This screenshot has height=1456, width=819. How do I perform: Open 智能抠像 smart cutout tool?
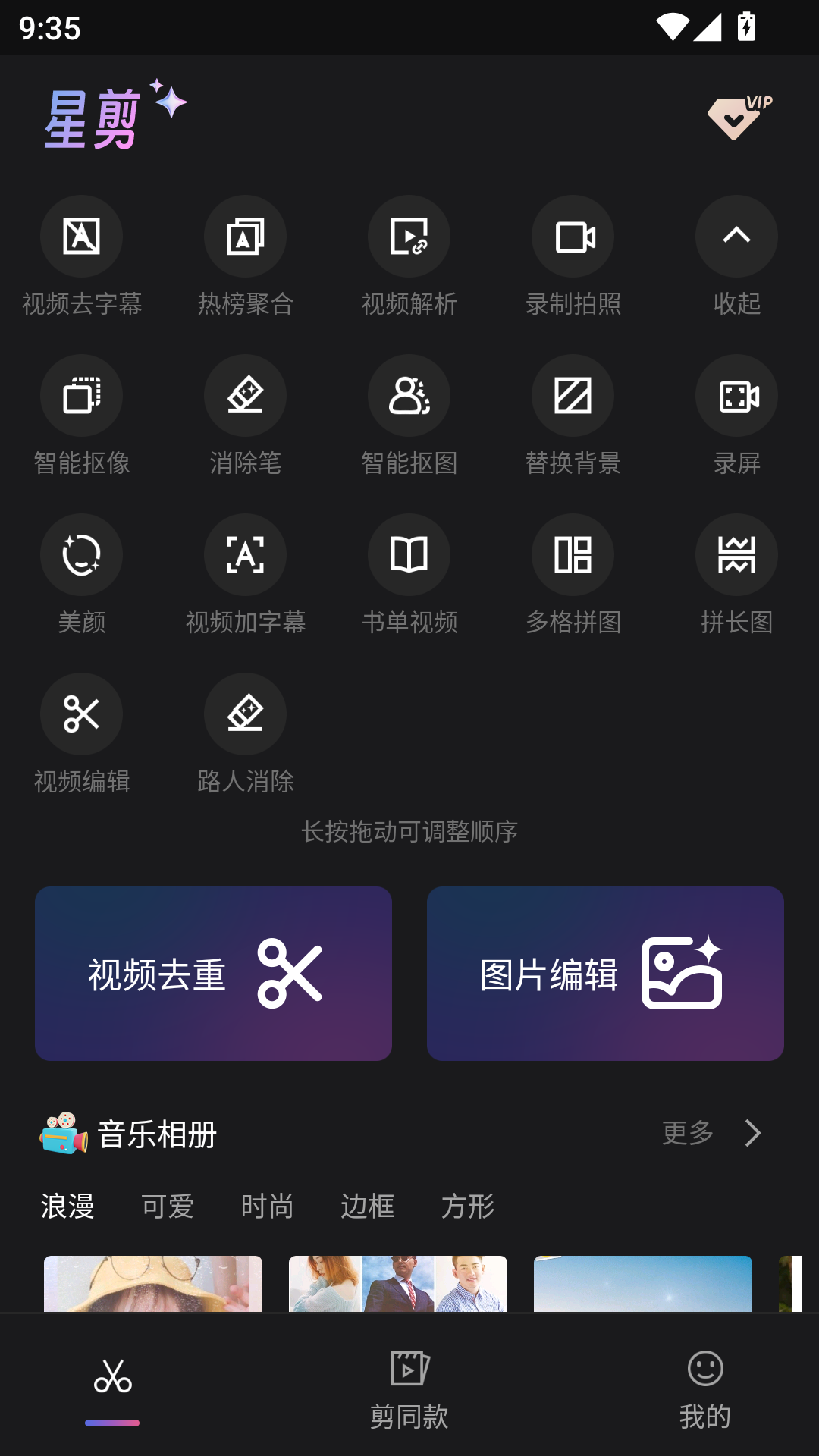pos(82,396)
